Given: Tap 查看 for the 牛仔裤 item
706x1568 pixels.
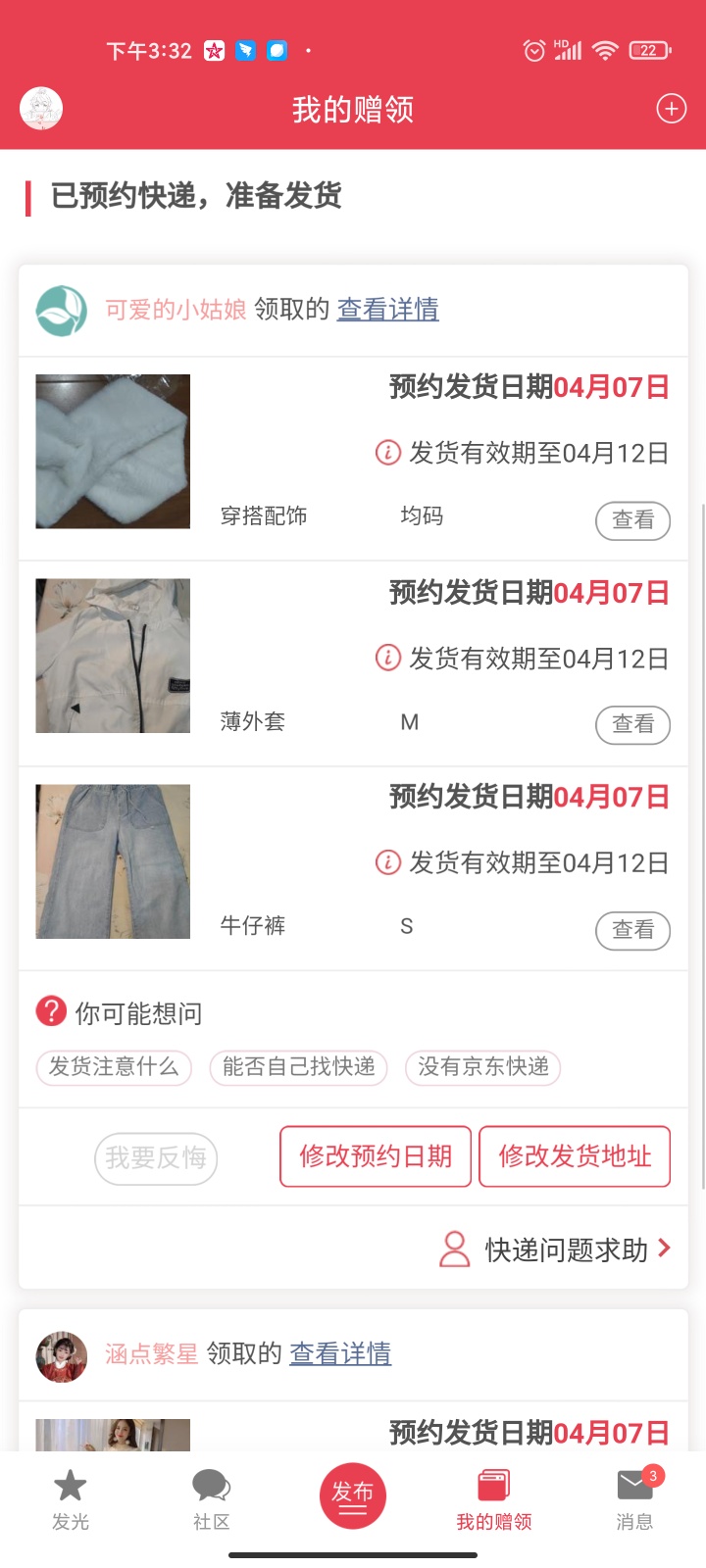Looking at the screenshot, I should 632,930.
